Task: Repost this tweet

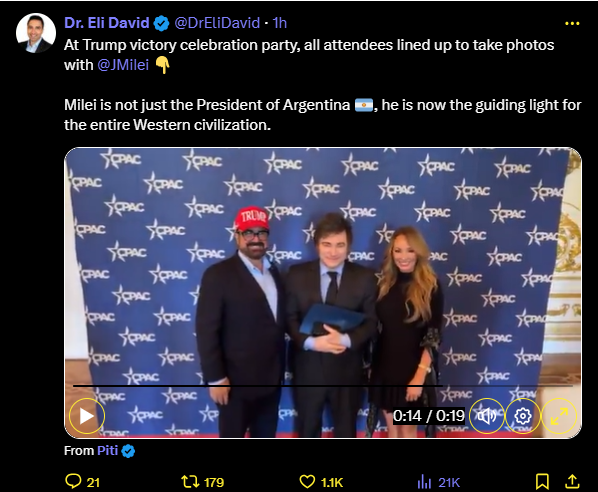Action: click(203, 482)
